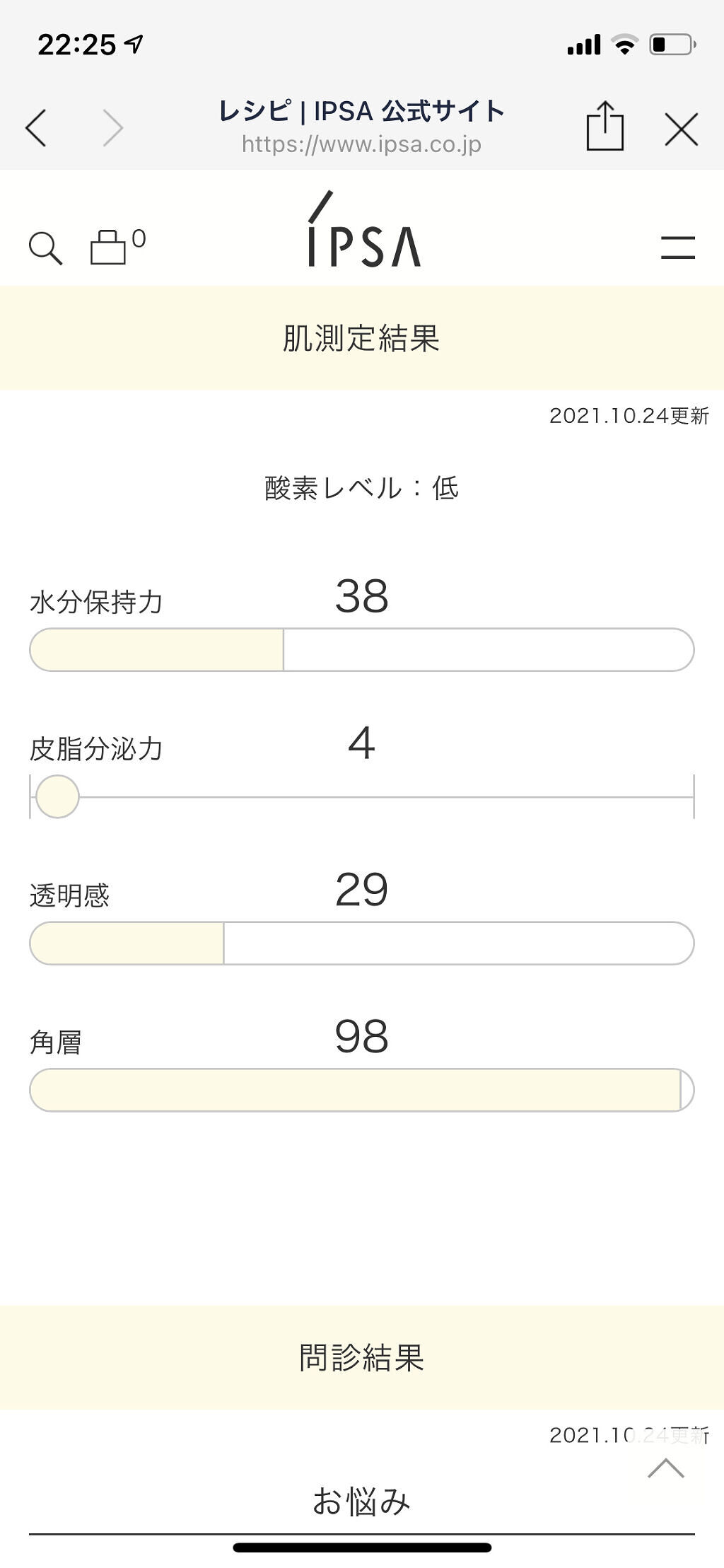Viewport: 724px width, 1568px height.
Task: Tap the 水分保持力 progress bar
Action: 362,648
